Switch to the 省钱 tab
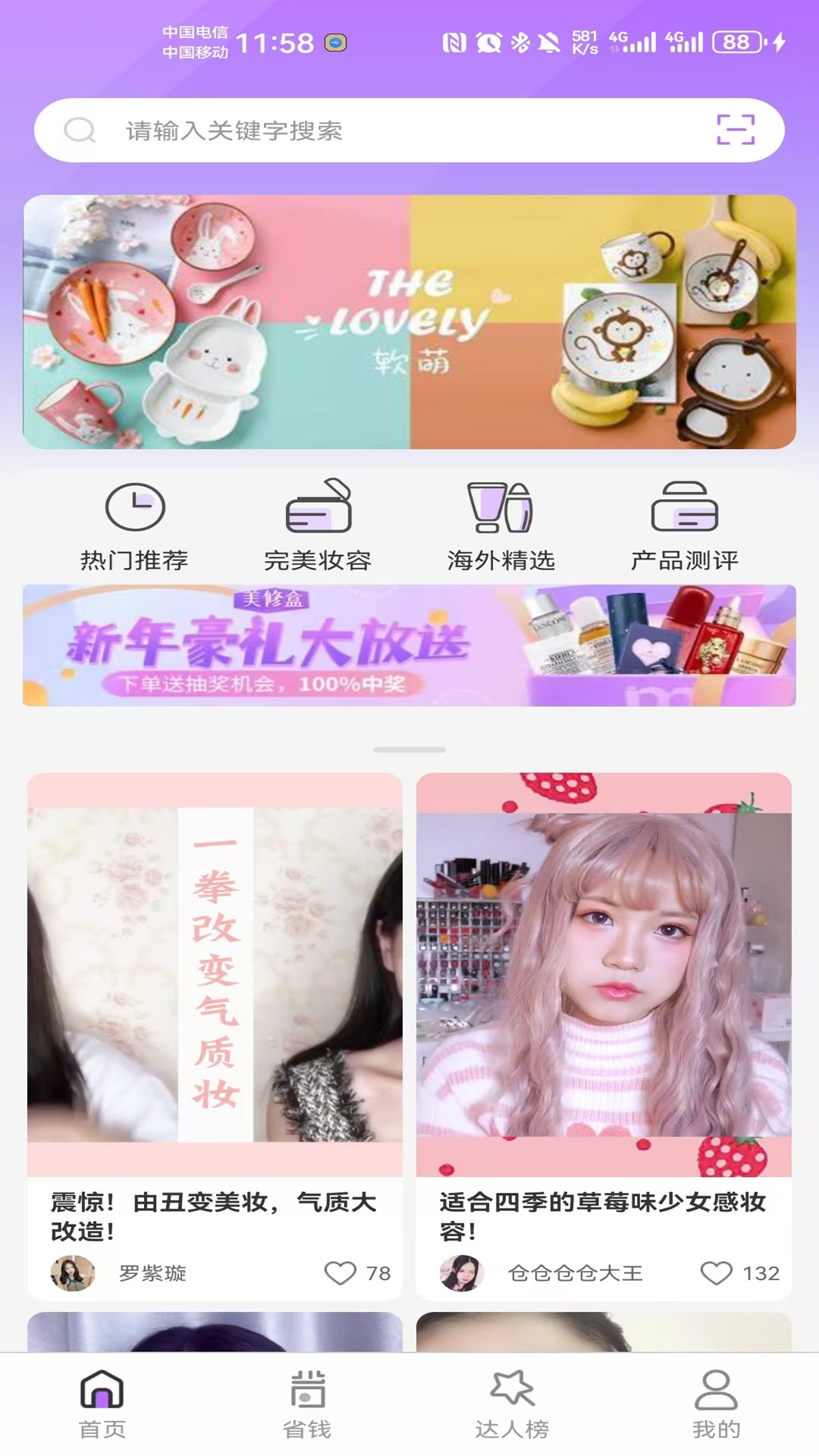 307,1404
